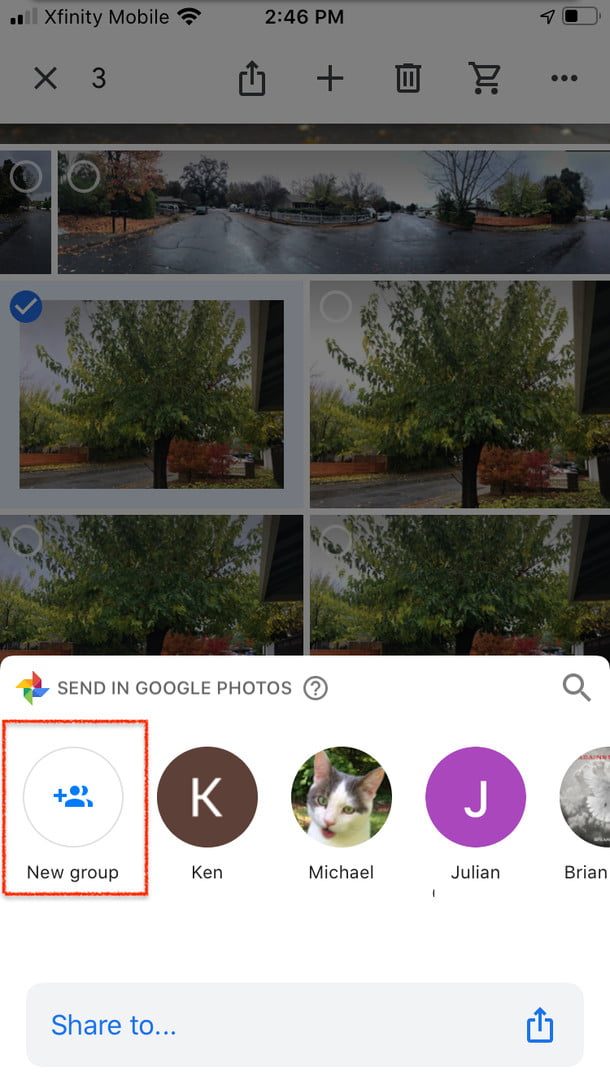Add selected photos with the plus icon

click(x=330, y=78)
